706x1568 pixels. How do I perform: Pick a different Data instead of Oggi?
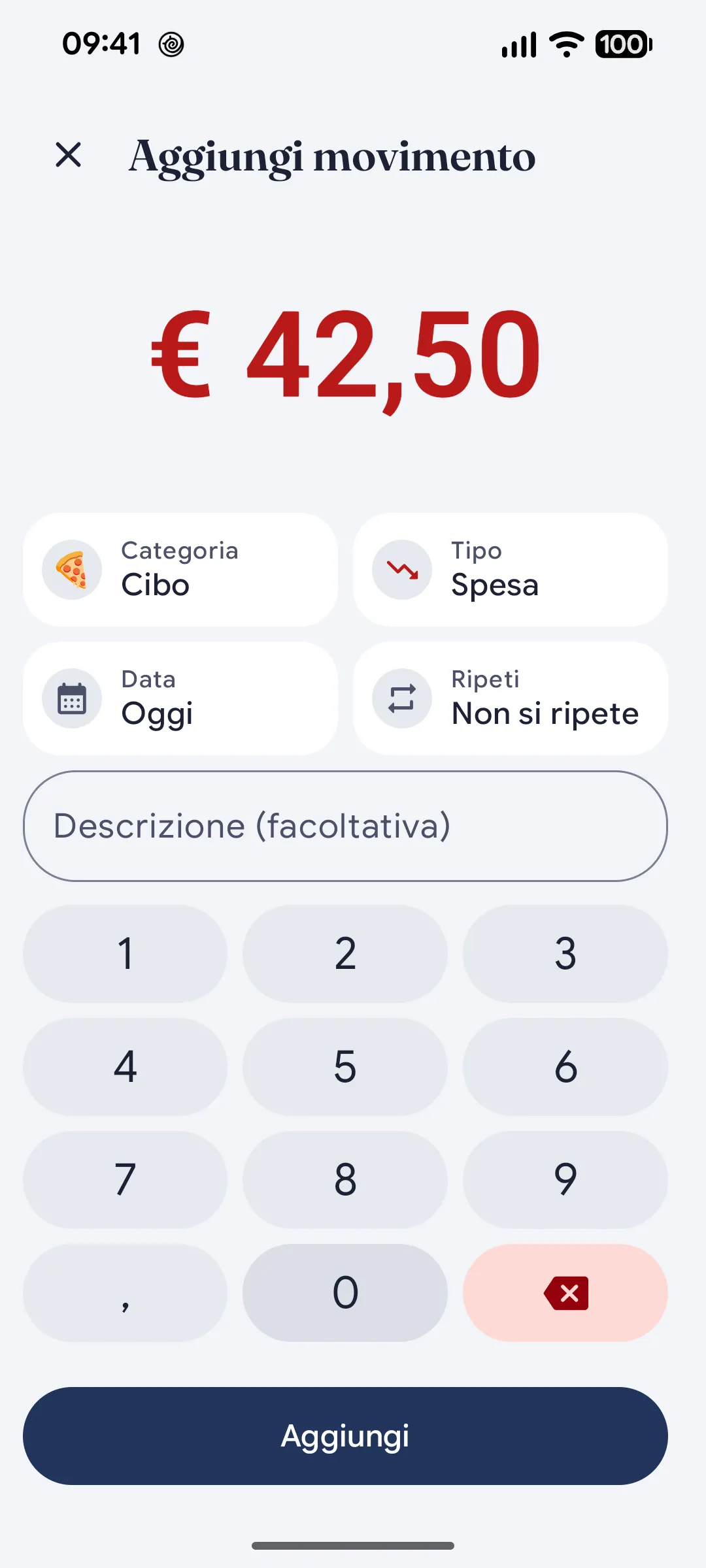180,698
